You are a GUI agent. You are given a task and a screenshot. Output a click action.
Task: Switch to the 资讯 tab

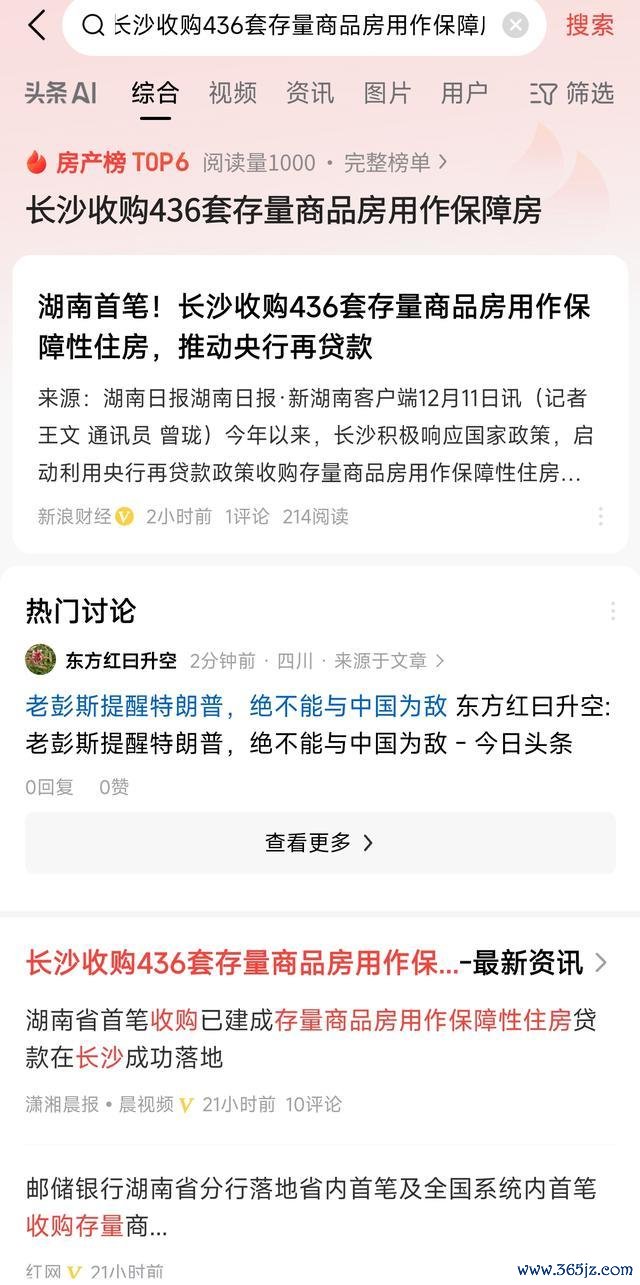click(309, 93)
